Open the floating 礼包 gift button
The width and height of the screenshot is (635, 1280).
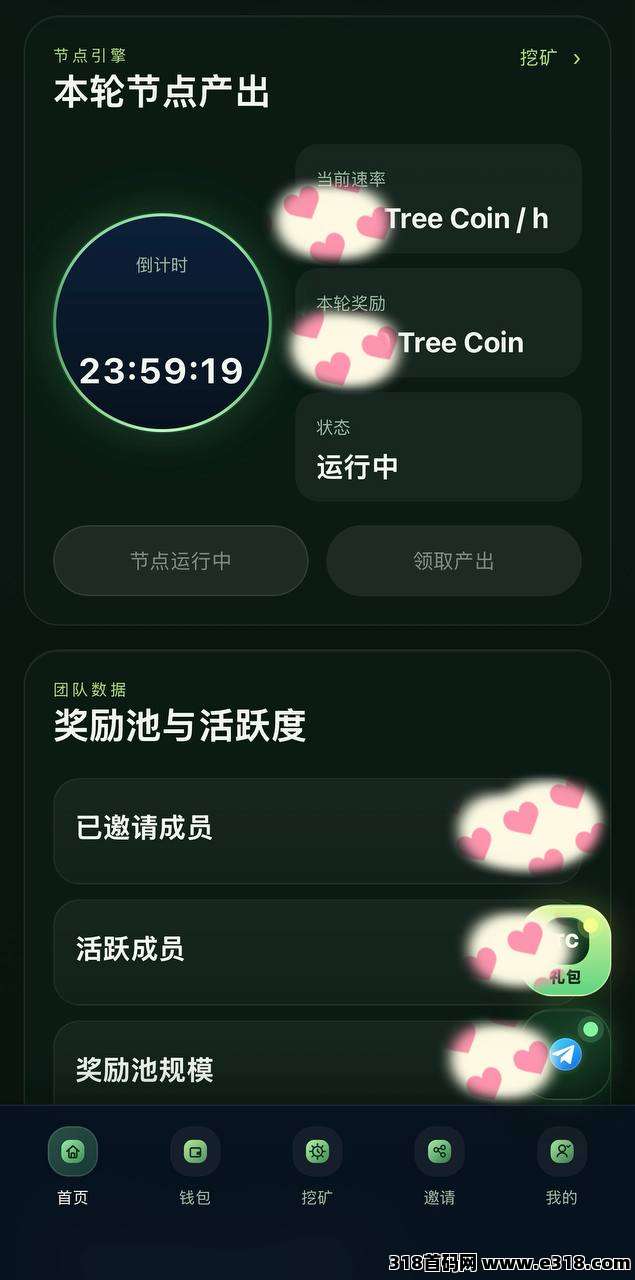tap(566, 950)
